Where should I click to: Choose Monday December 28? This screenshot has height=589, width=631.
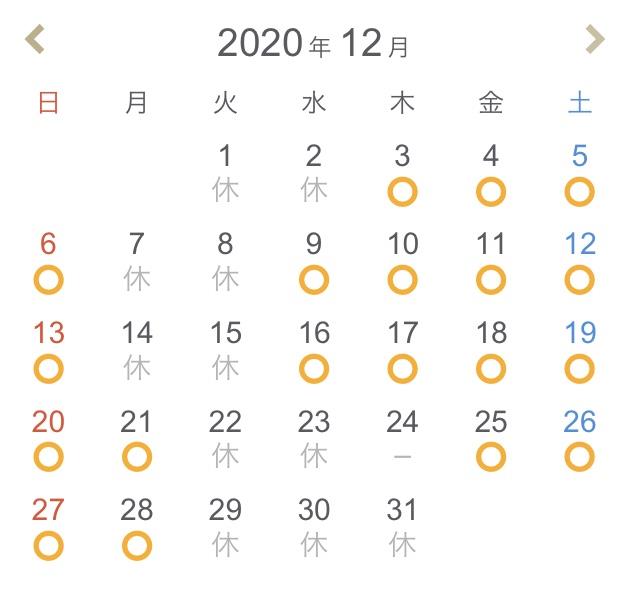[x=137, y=527]
